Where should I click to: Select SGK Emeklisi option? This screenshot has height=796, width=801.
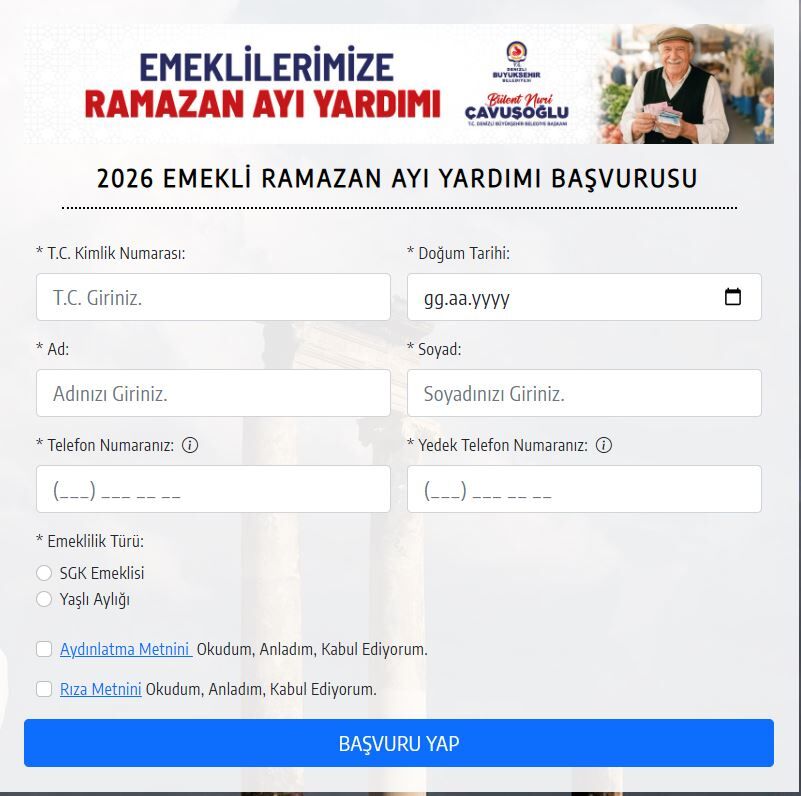[x=44, y=573]
